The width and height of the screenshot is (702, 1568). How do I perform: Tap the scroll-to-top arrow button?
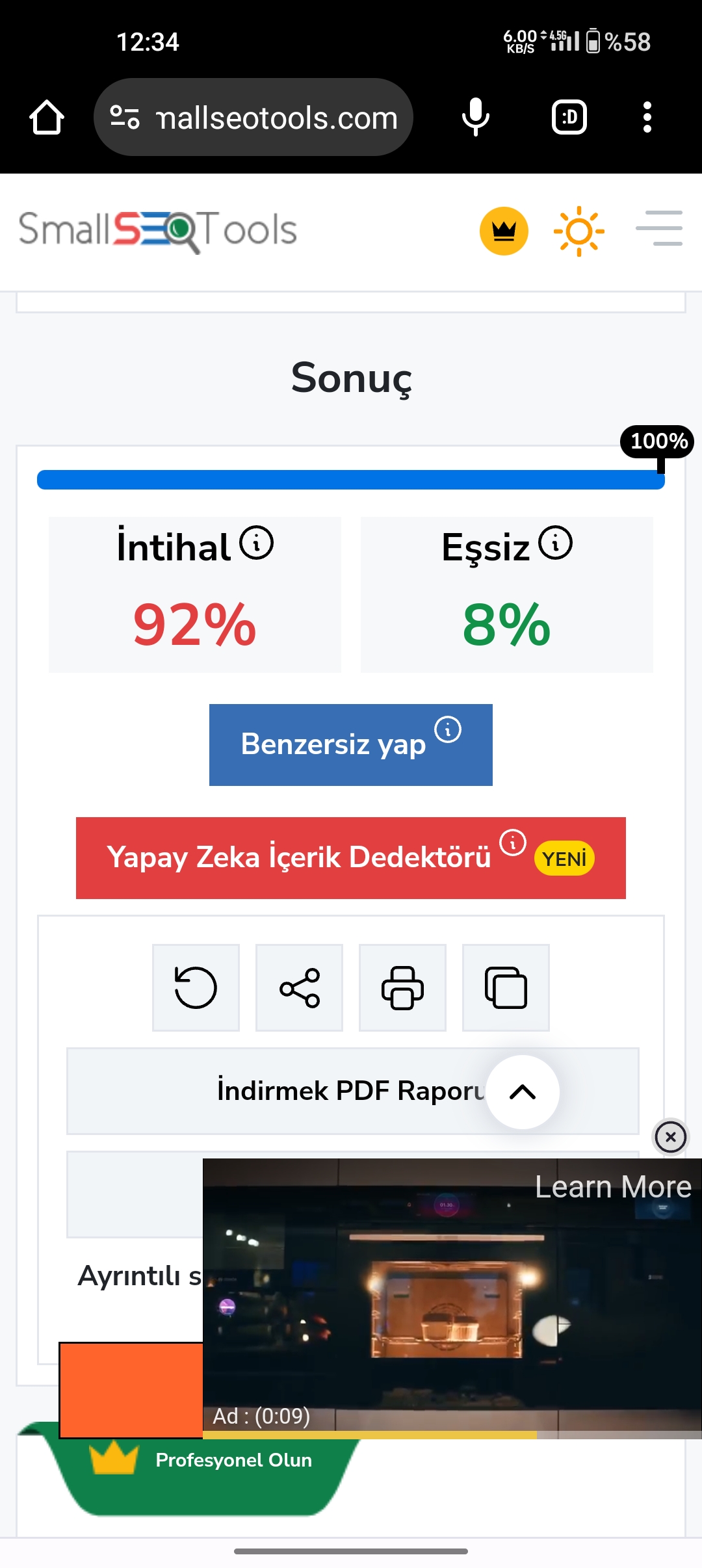tap(523, 1092)
